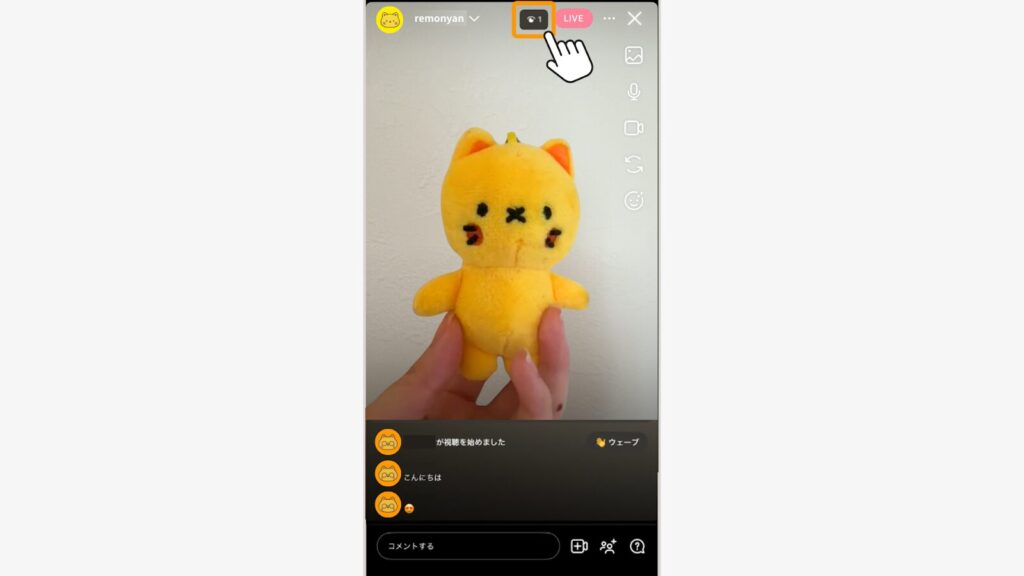Tap the LIVE badge
This screenshot has width=1024, height=576.
point(573,19)
